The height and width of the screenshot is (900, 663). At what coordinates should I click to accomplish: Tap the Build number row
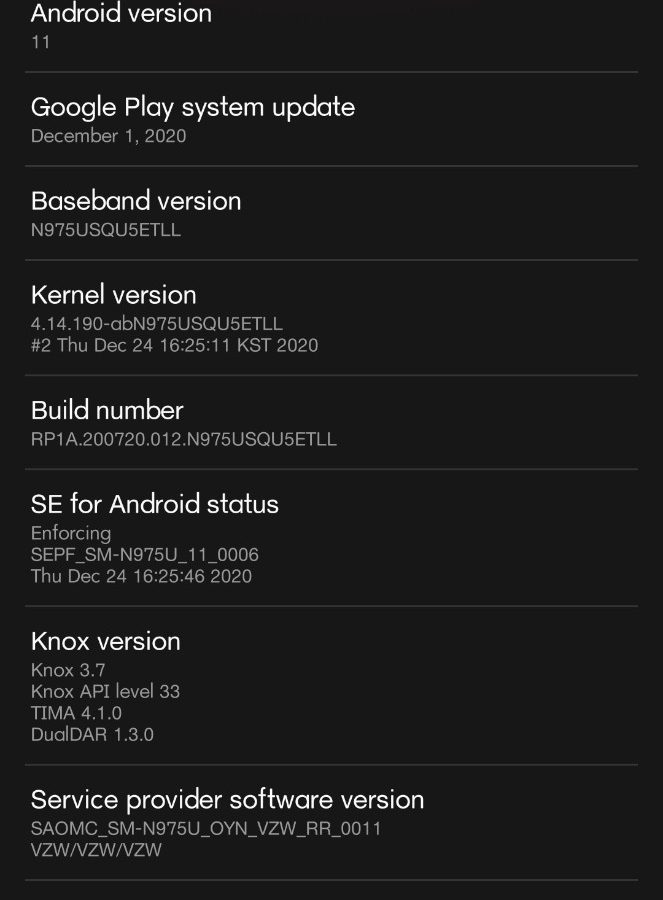[x=330, y=423]
